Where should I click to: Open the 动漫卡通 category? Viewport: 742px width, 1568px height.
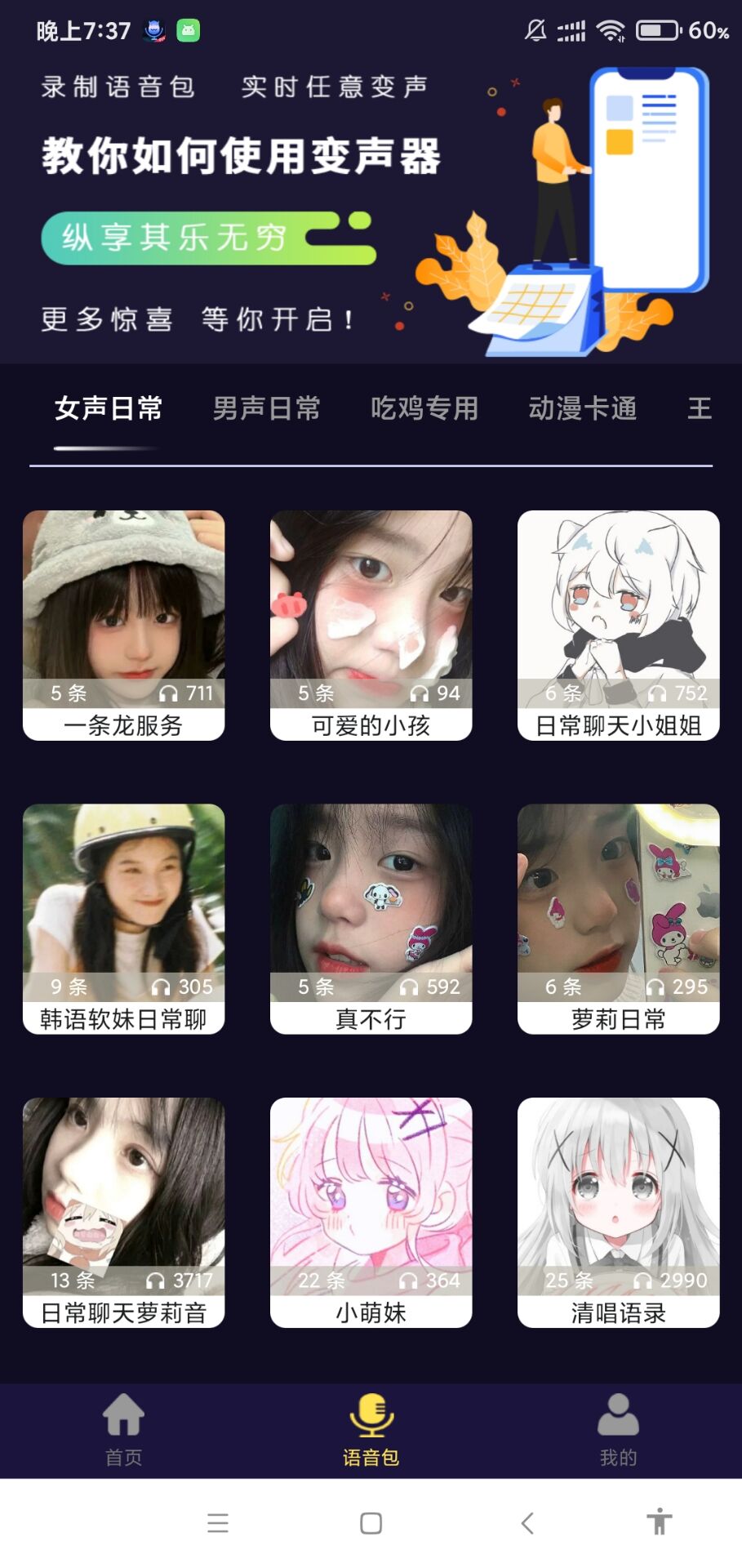(x=582, y=408)
